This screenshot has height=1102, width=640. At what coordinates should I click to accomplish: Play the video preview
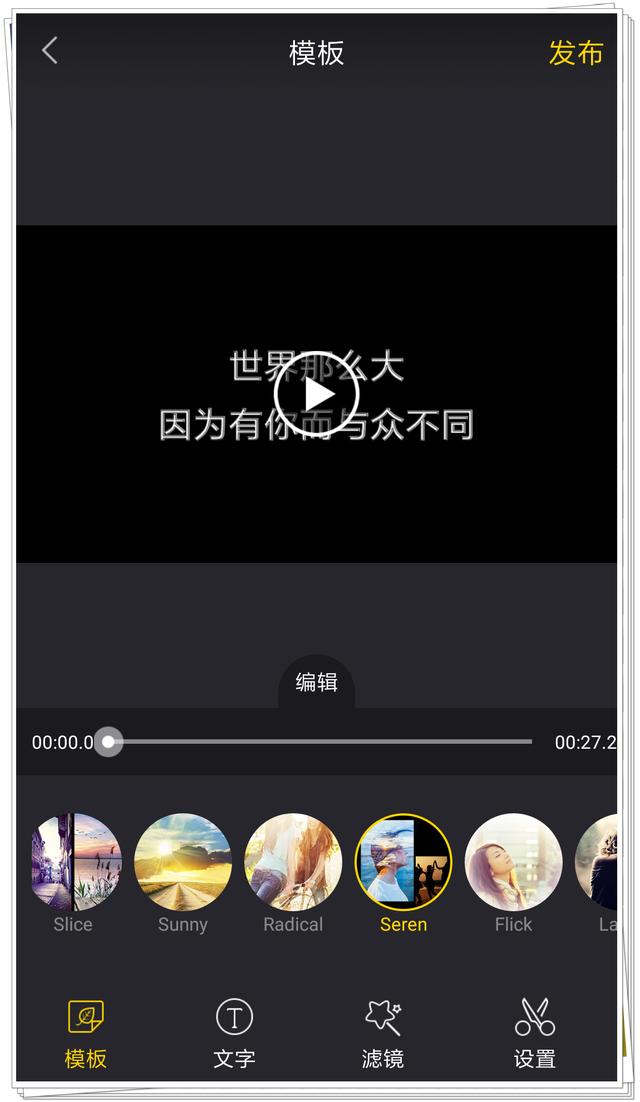[316, 394]
